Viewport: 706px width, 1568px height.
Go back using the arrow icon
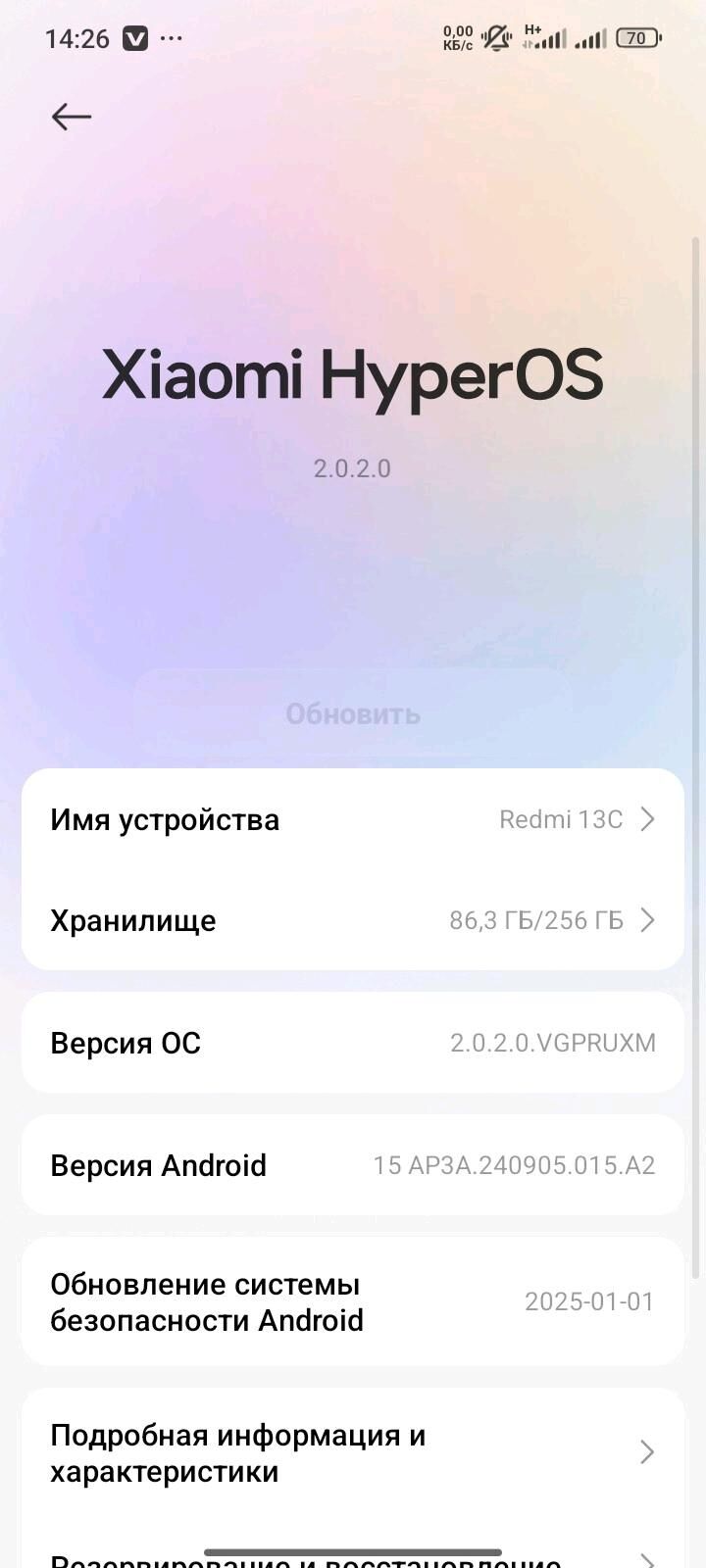[x=72, y=117]
